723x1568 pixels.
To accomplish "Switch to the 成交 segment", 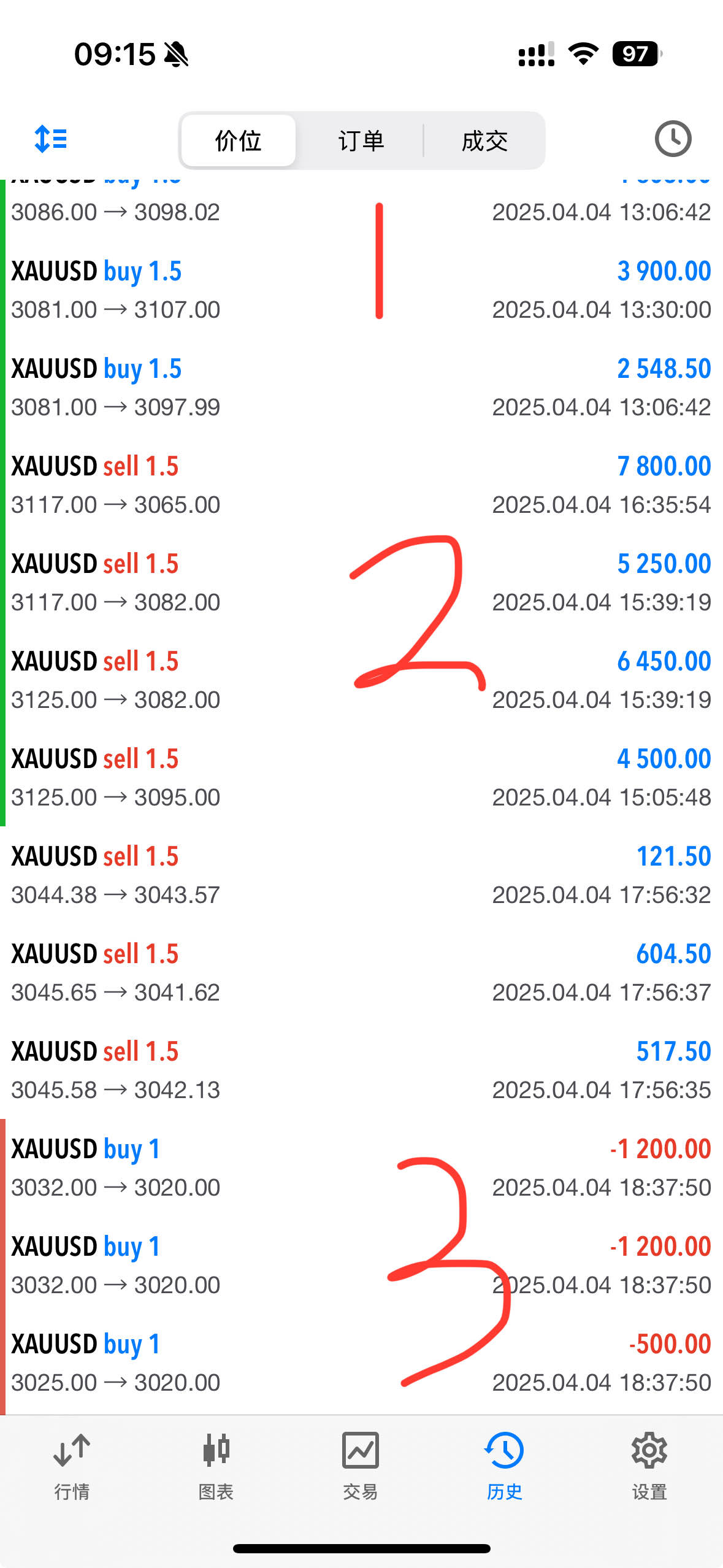I will pos(484,140).
